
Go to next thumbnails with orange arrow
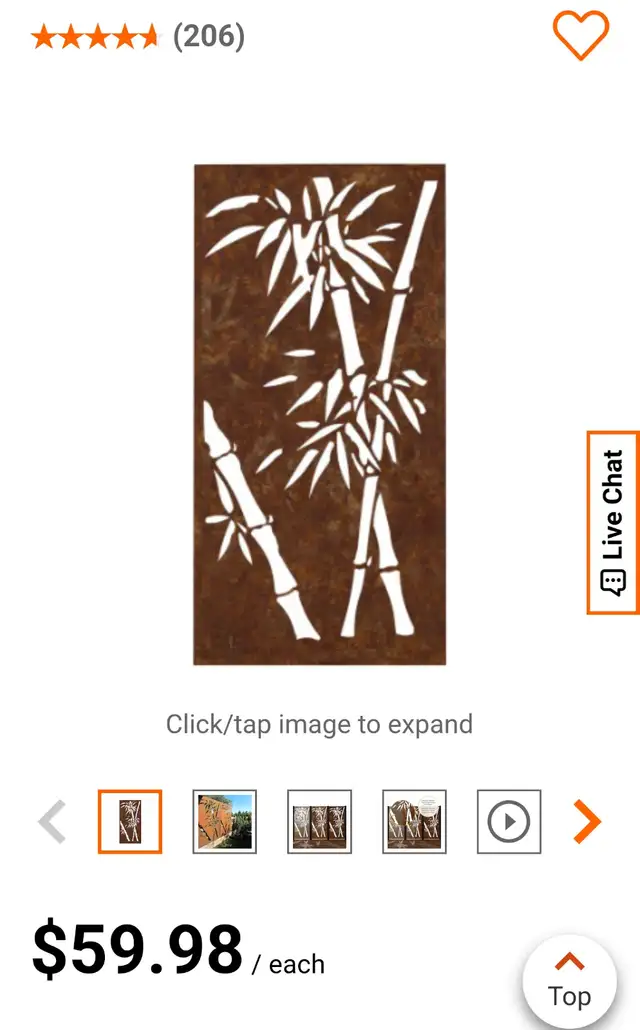[587, 821]
